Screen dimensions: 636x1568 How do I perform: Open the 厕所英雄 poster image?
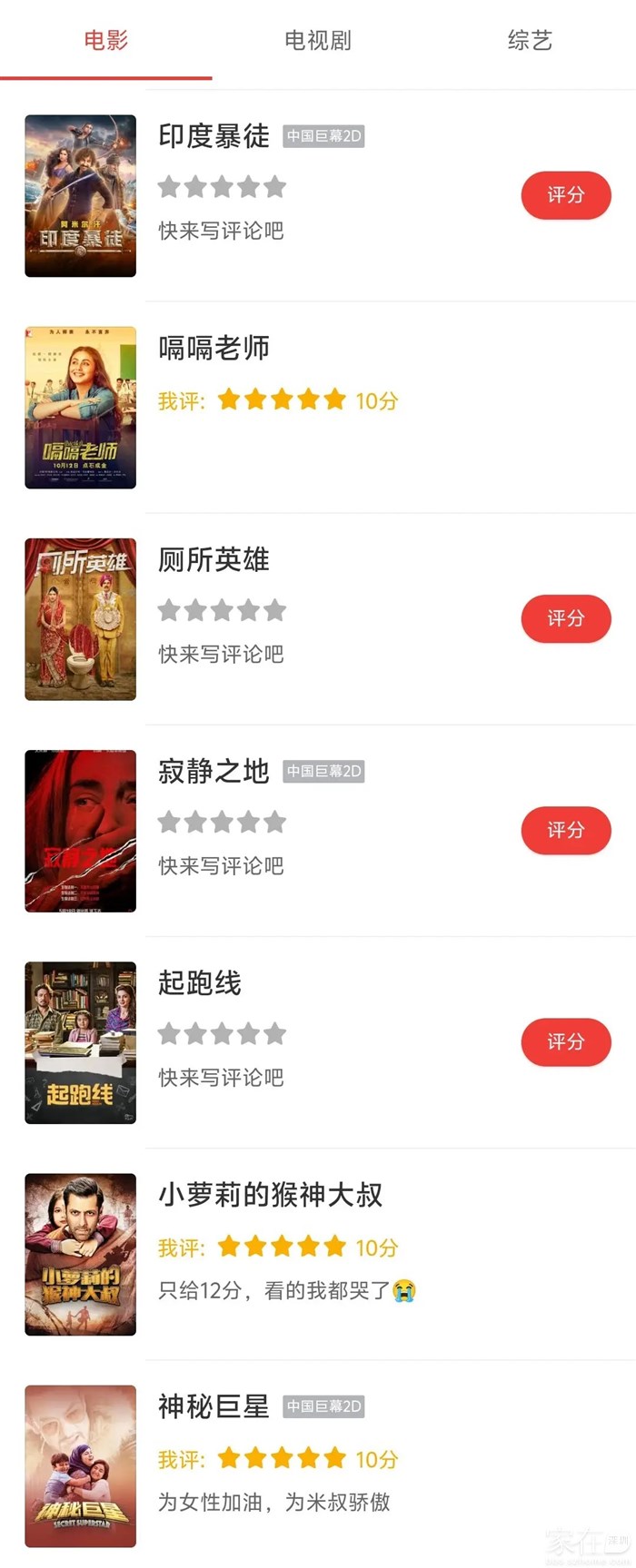pos(81,619)
